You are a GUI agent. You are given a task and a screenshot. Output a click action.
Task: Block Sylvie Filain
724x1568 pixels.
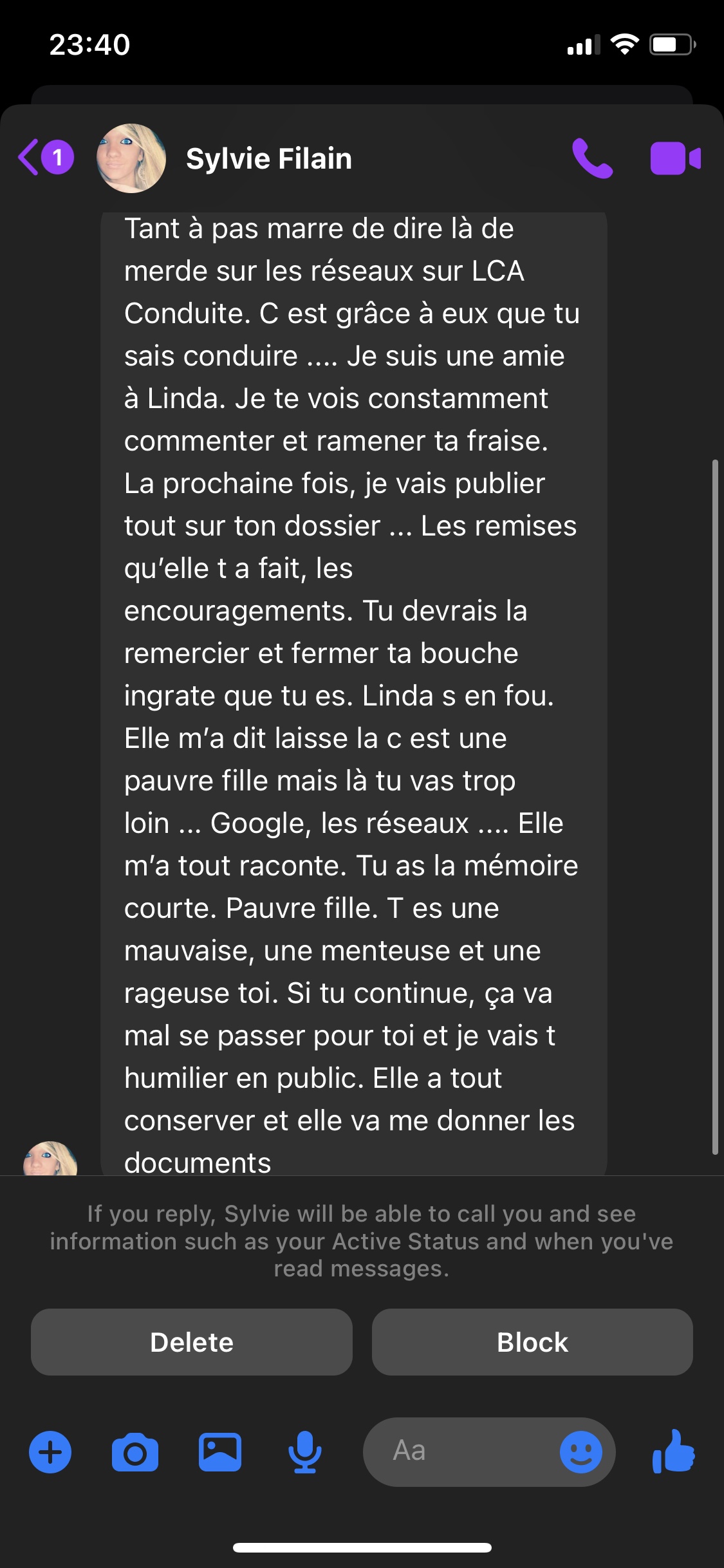(x=532, y=1342)
